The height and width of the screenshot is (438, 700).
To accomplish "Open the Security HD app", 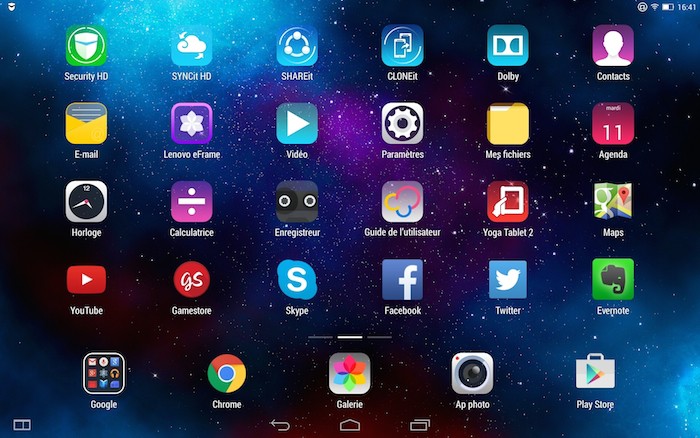I will tap(86, 46).
